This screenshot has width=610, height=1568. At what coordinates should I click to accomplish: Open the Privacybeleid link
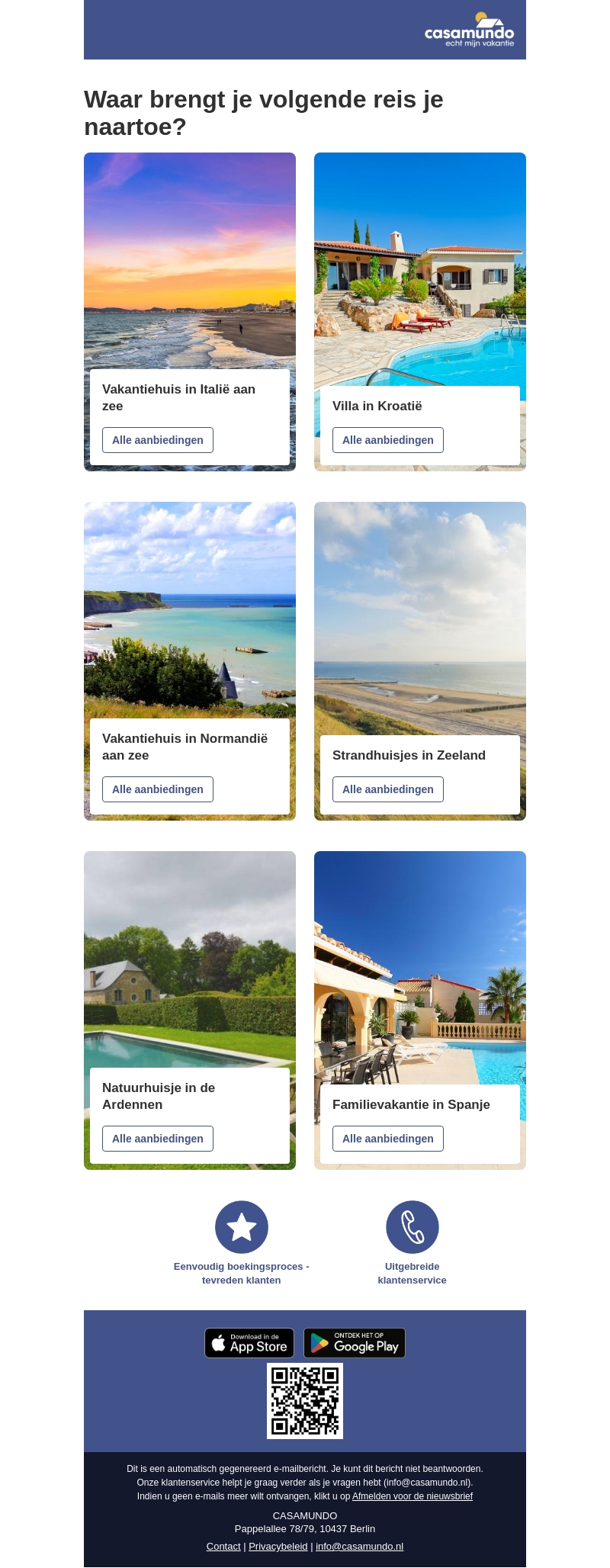(x=278, y=1547)
